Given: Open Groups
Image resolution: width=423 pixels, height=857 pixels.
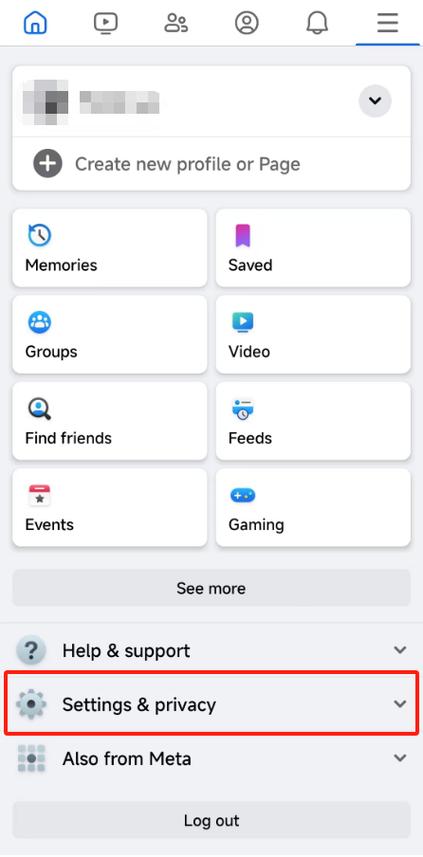Looking at the screenshot, I should tap(110, 334).
